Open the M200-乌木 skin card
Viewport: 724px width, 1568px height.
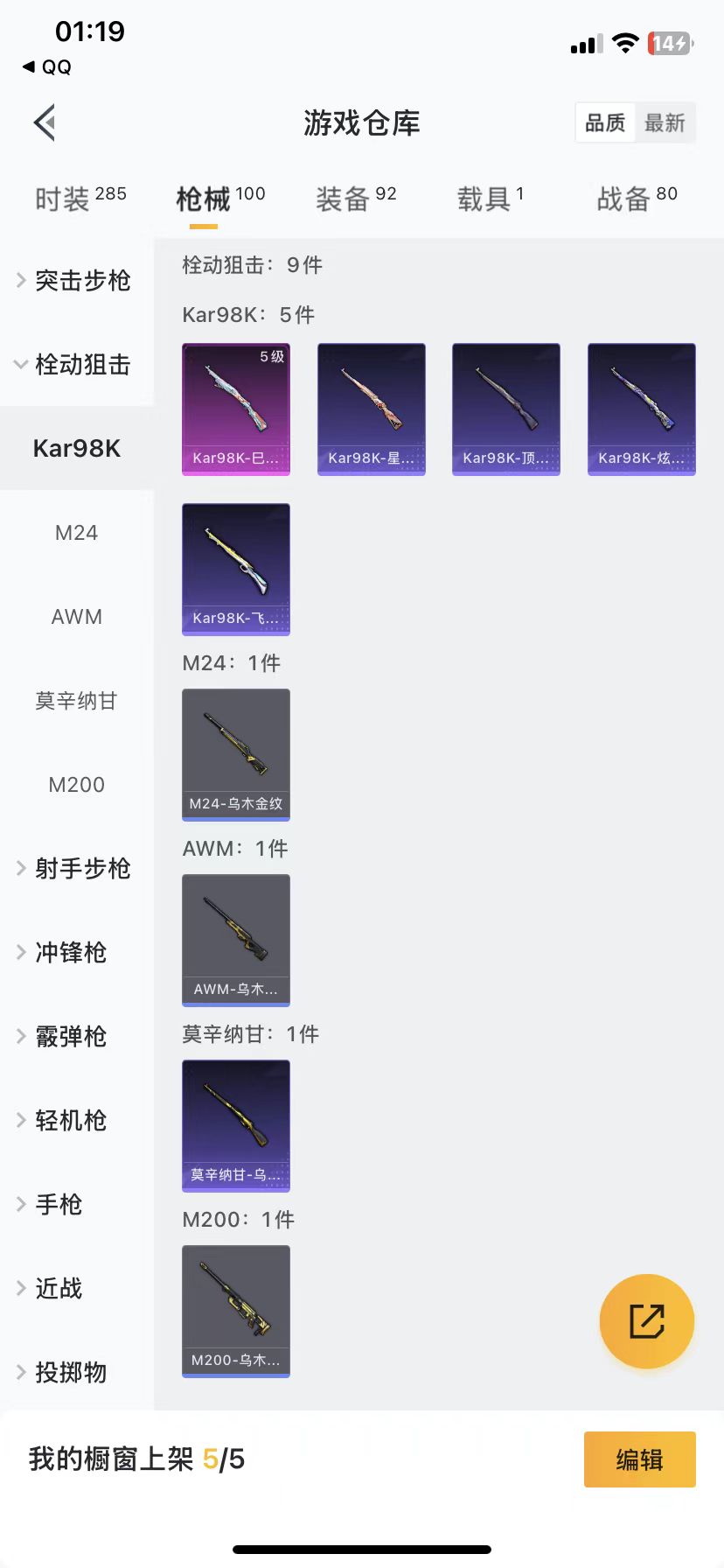pos(236,1311)
